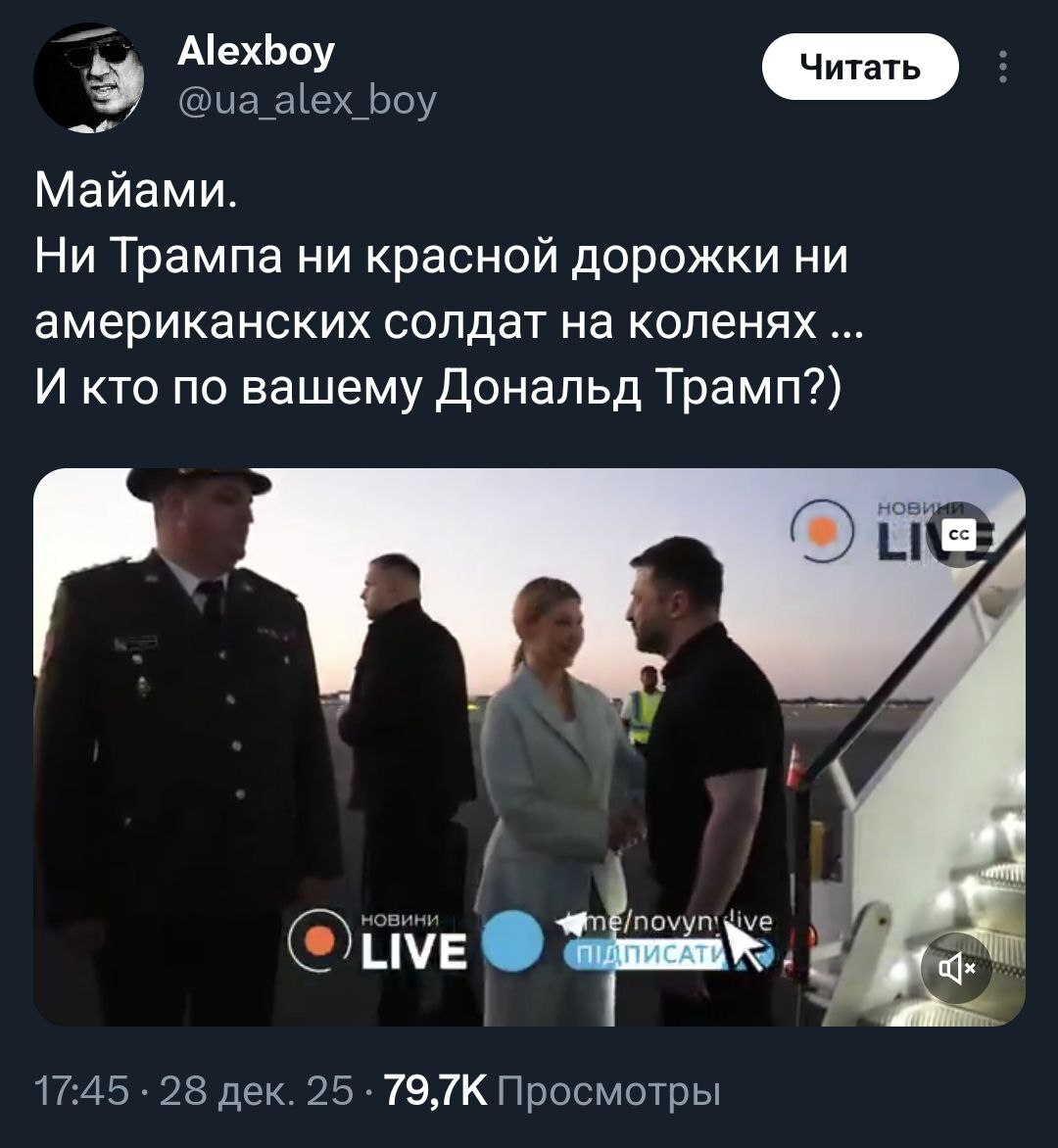Tap the Читать follow button
Screen dimensions: 1058x1148
[x=859, y=67]
